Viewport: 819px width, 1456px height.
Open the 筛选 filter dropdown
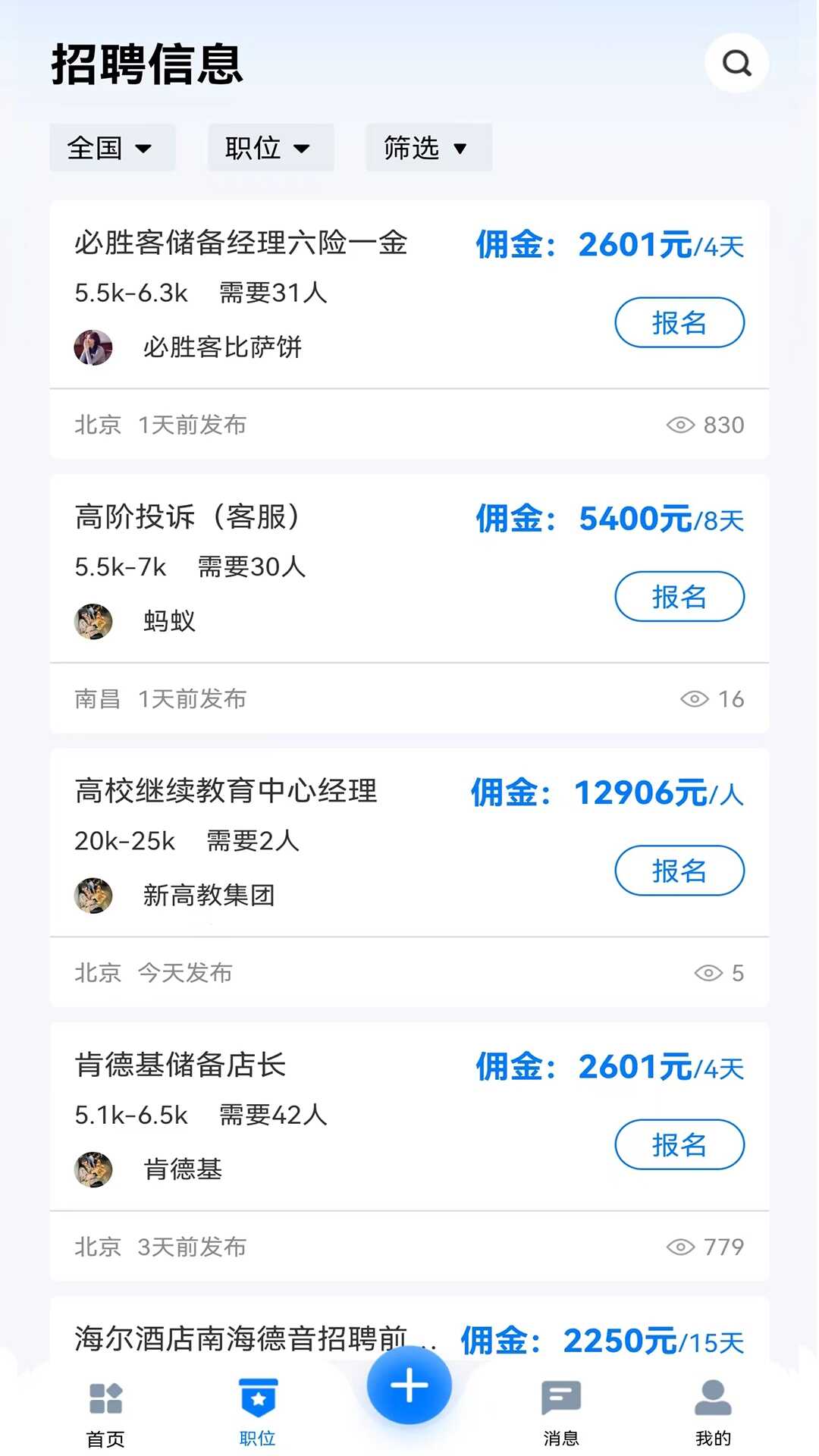[428, 148]
